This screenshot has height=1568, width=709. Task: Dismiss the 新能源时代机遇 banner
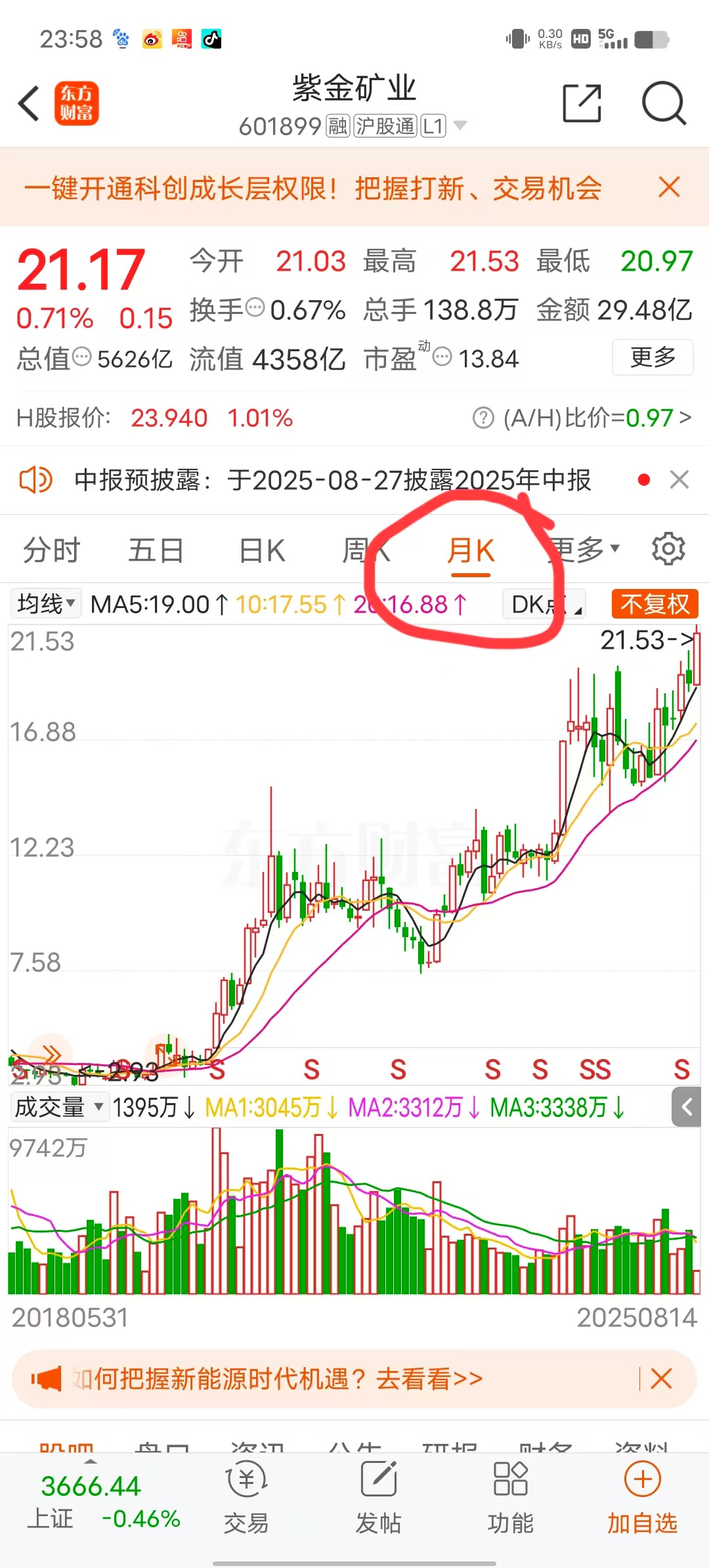[x=661, y=1379]
